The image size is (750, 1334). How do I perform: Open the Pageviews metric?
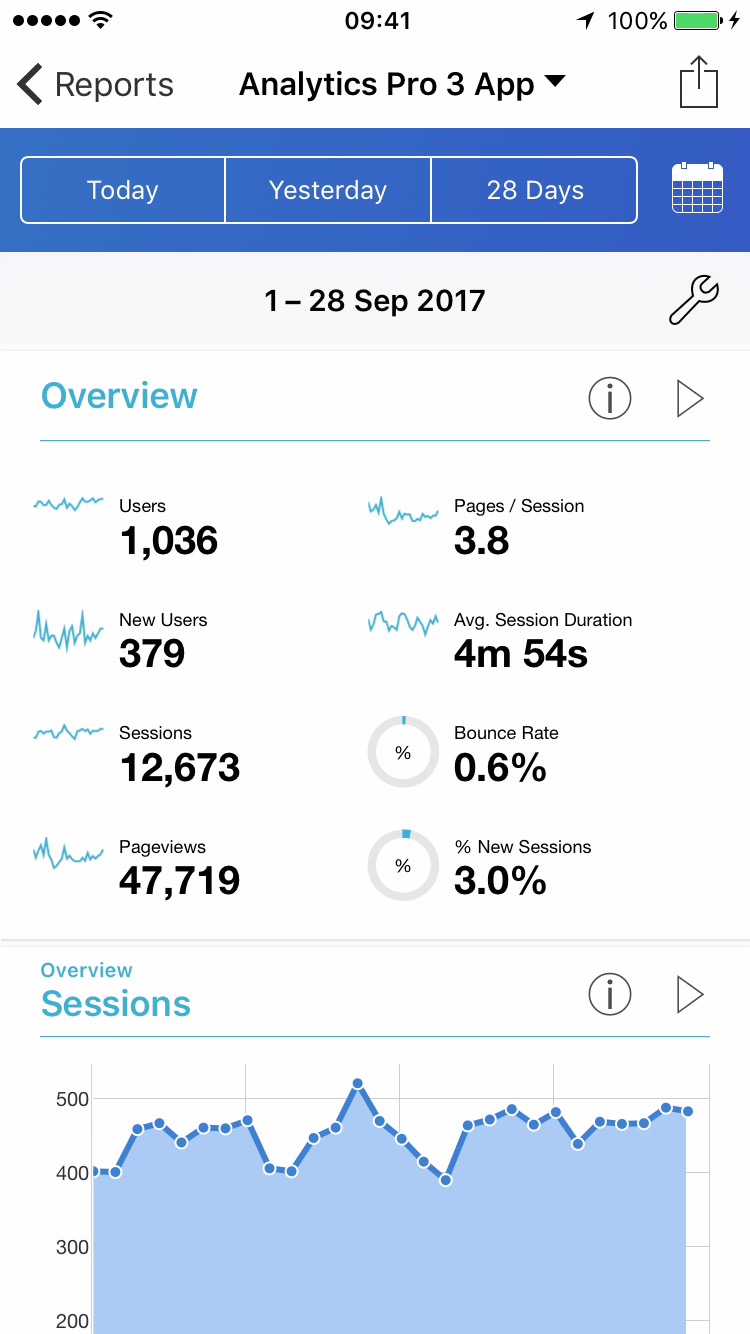[x=178, y=868]
